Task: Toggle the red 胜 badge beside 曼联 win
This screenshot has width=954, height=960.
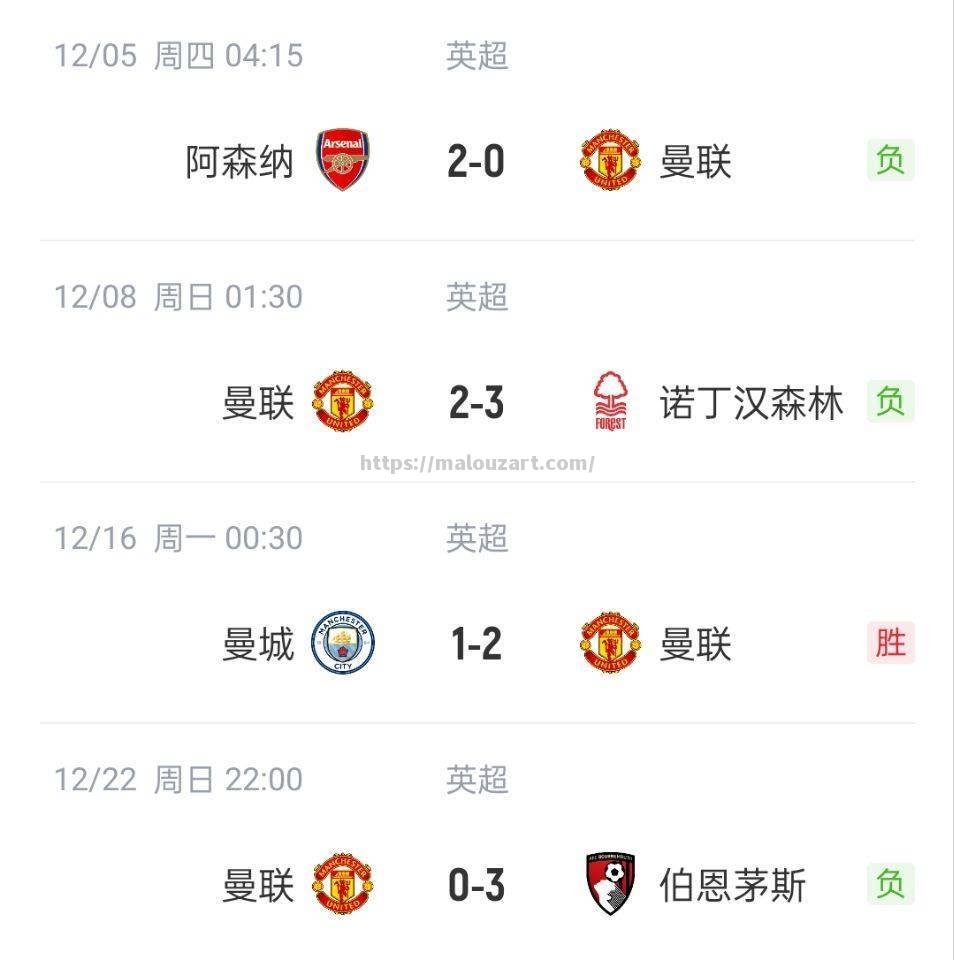Action: coord(891,644)
